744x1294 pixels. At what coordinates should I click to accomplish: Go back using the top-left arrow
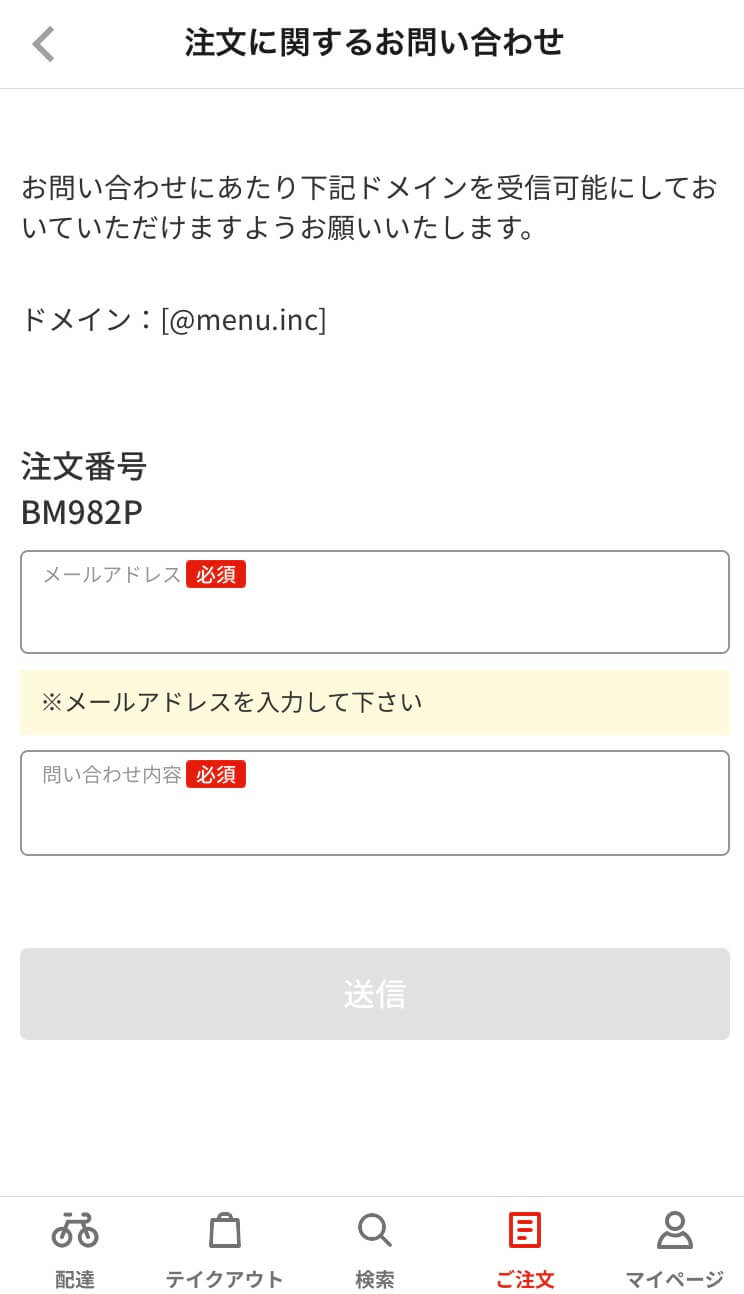coord(43,44)
